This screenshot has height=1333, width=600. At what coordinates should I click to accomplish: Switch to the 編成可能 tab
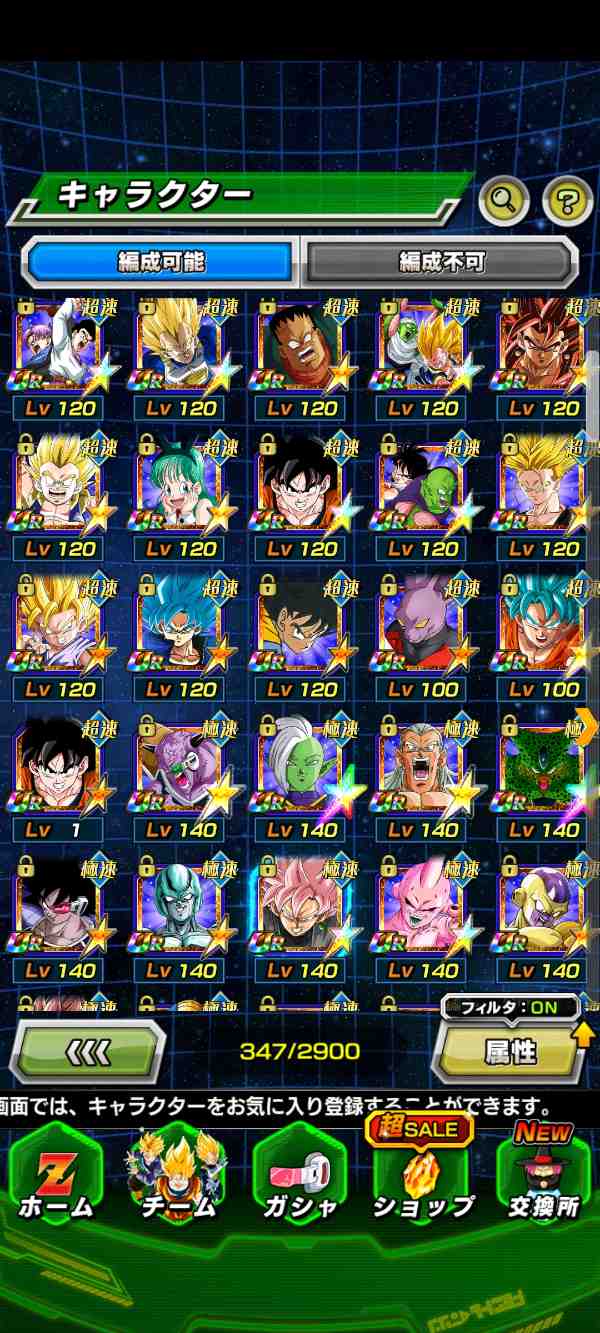pyautogui.click(x=160, y=262)
